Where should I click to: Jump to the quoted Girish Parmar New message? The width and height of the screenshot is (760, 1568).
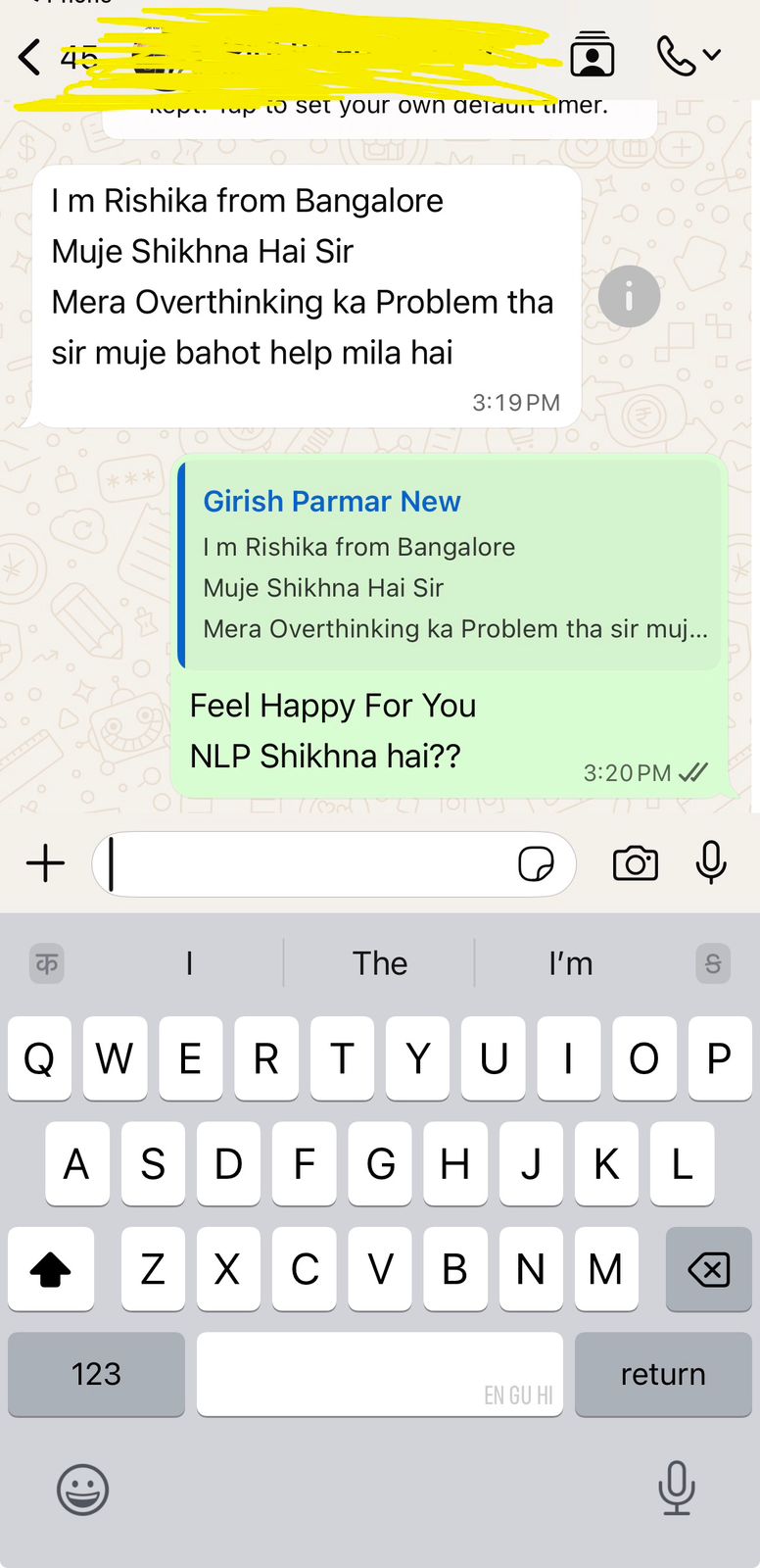[451, 566]
